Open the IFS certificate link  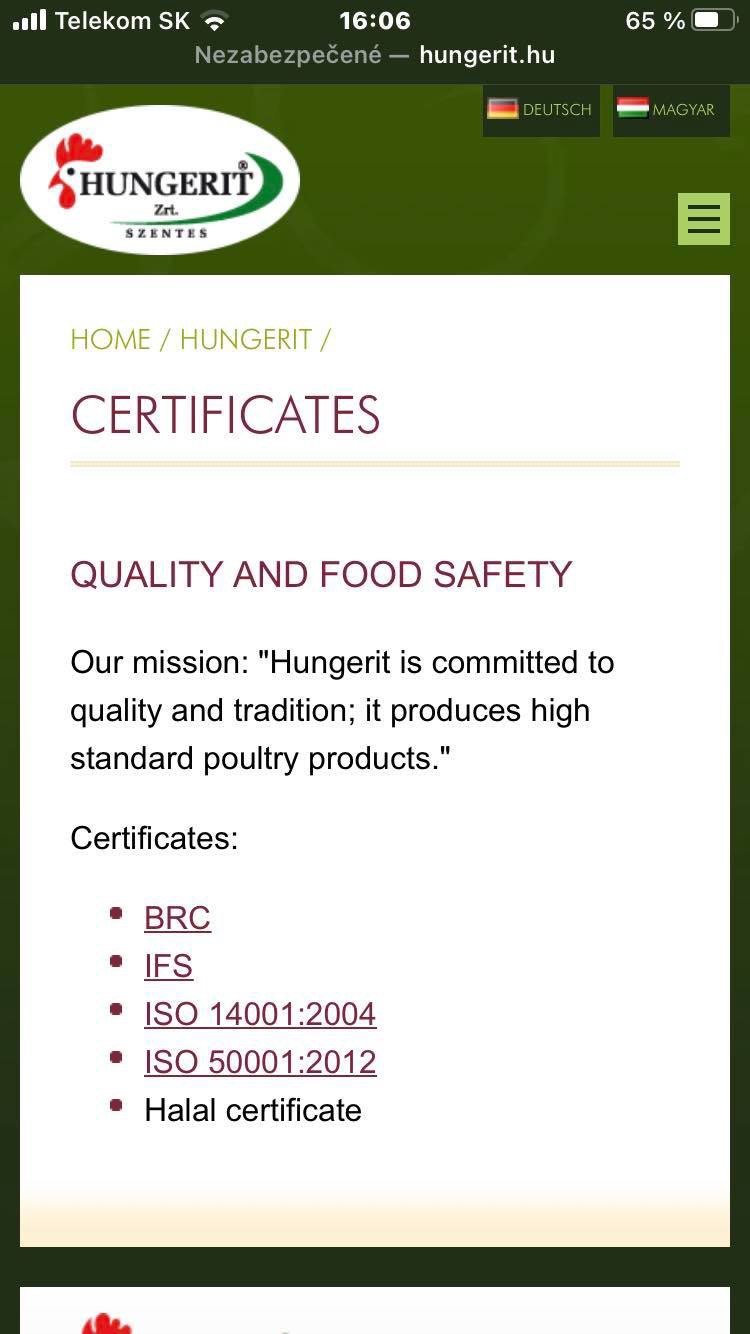coord(168,965)
